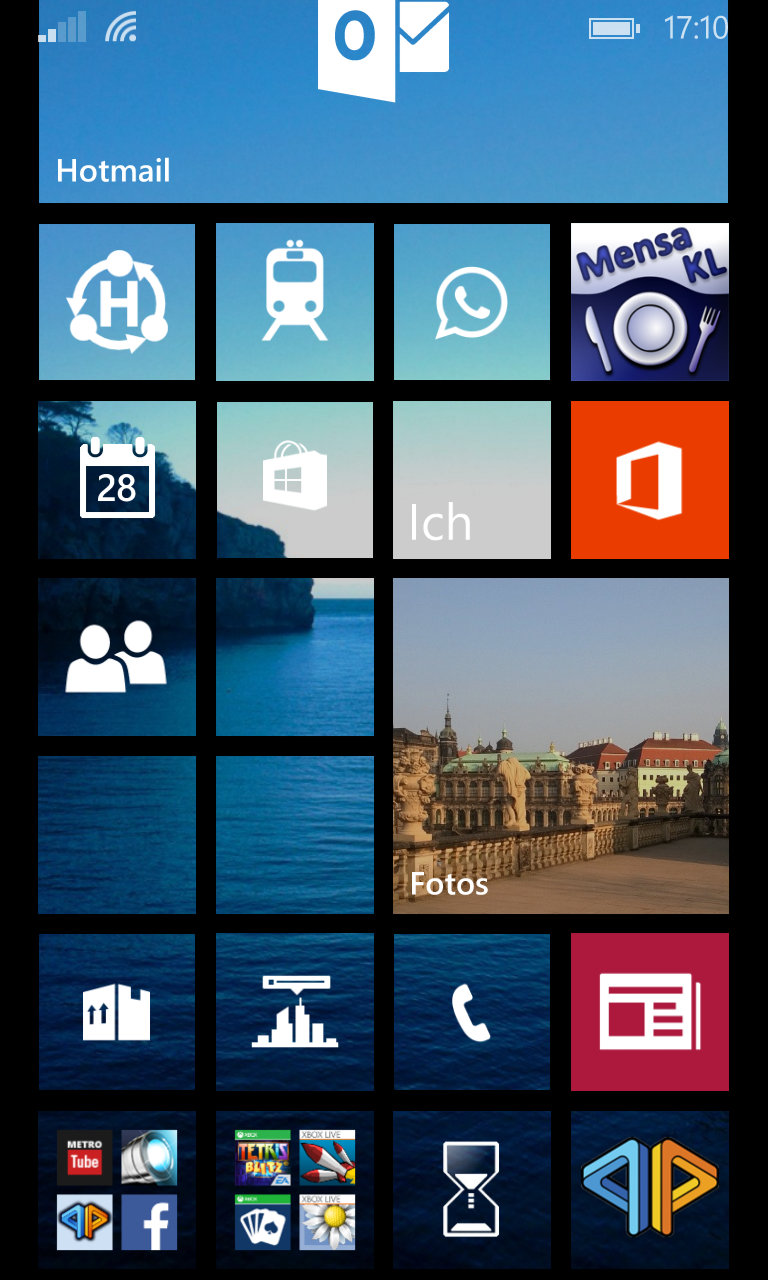Open the Ich tile
Image resolution: width=768 pixels, height=1280 pixels.
(x=472, y=480)
